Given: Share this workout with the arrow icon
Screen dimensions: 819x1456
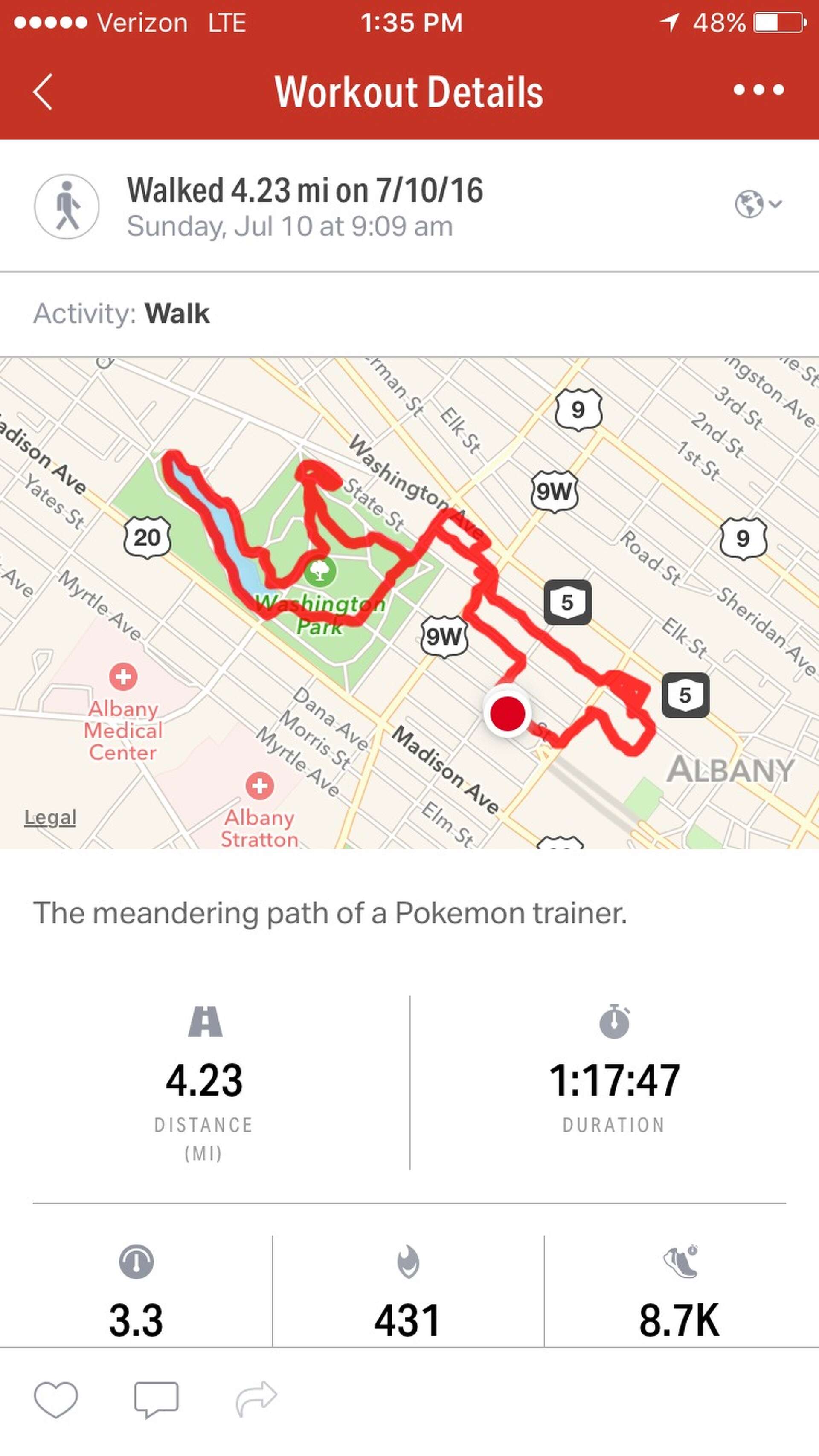Looking at the screenshot, I should click(x=256, y=1398).
